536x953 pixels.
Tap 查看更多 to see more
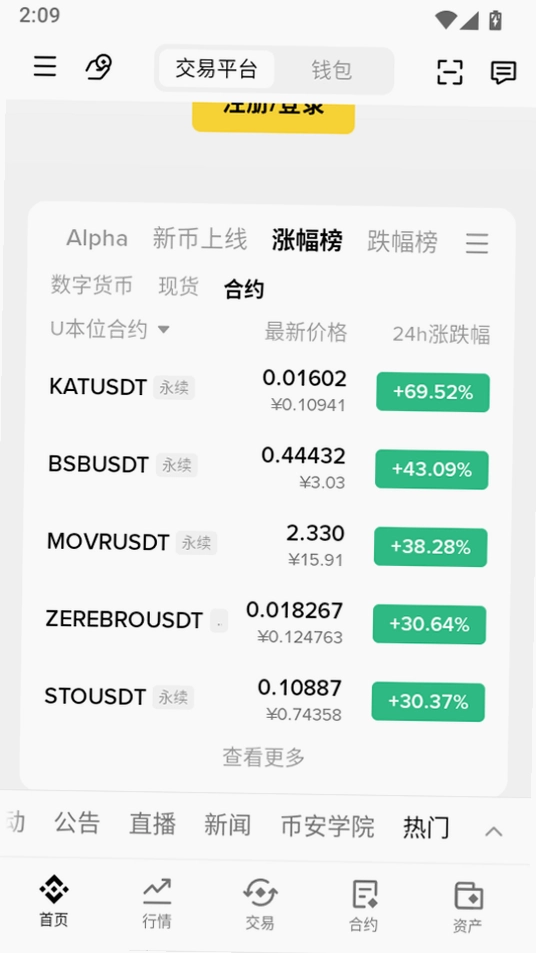pos(263,757)
